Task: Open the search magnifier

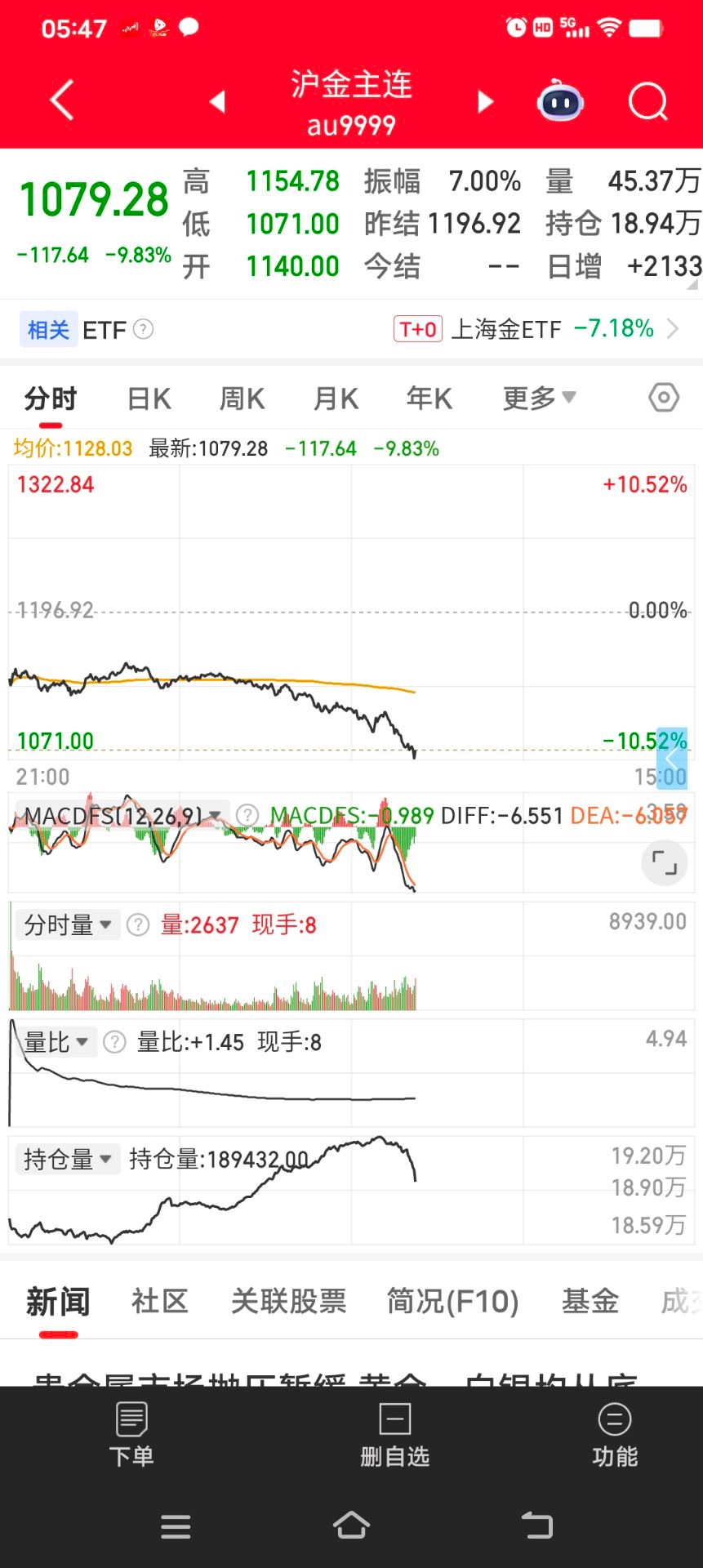Action: point(647,100)
